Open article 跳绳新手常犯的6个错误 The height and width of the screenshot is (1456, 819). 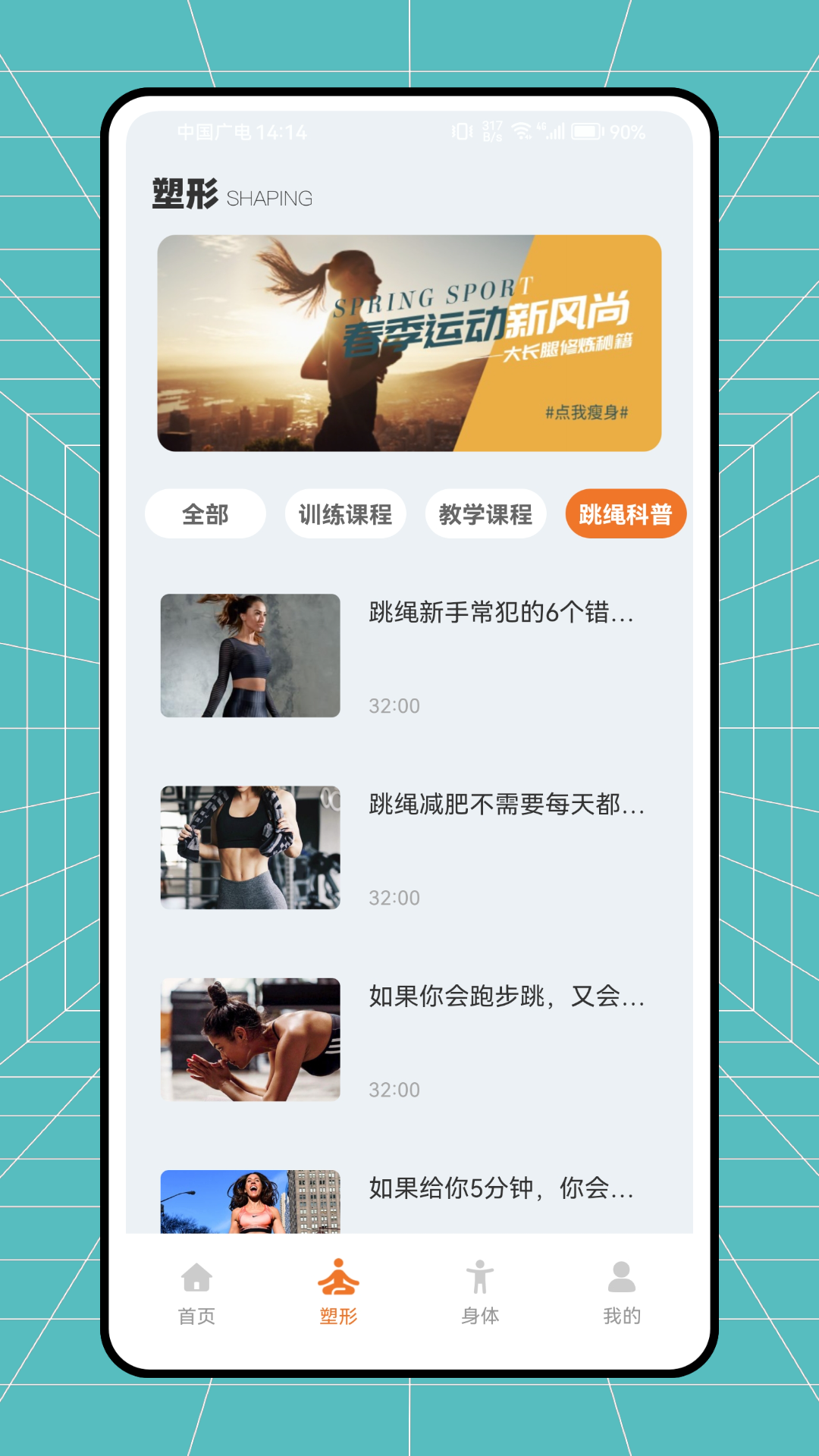point(504,616)
